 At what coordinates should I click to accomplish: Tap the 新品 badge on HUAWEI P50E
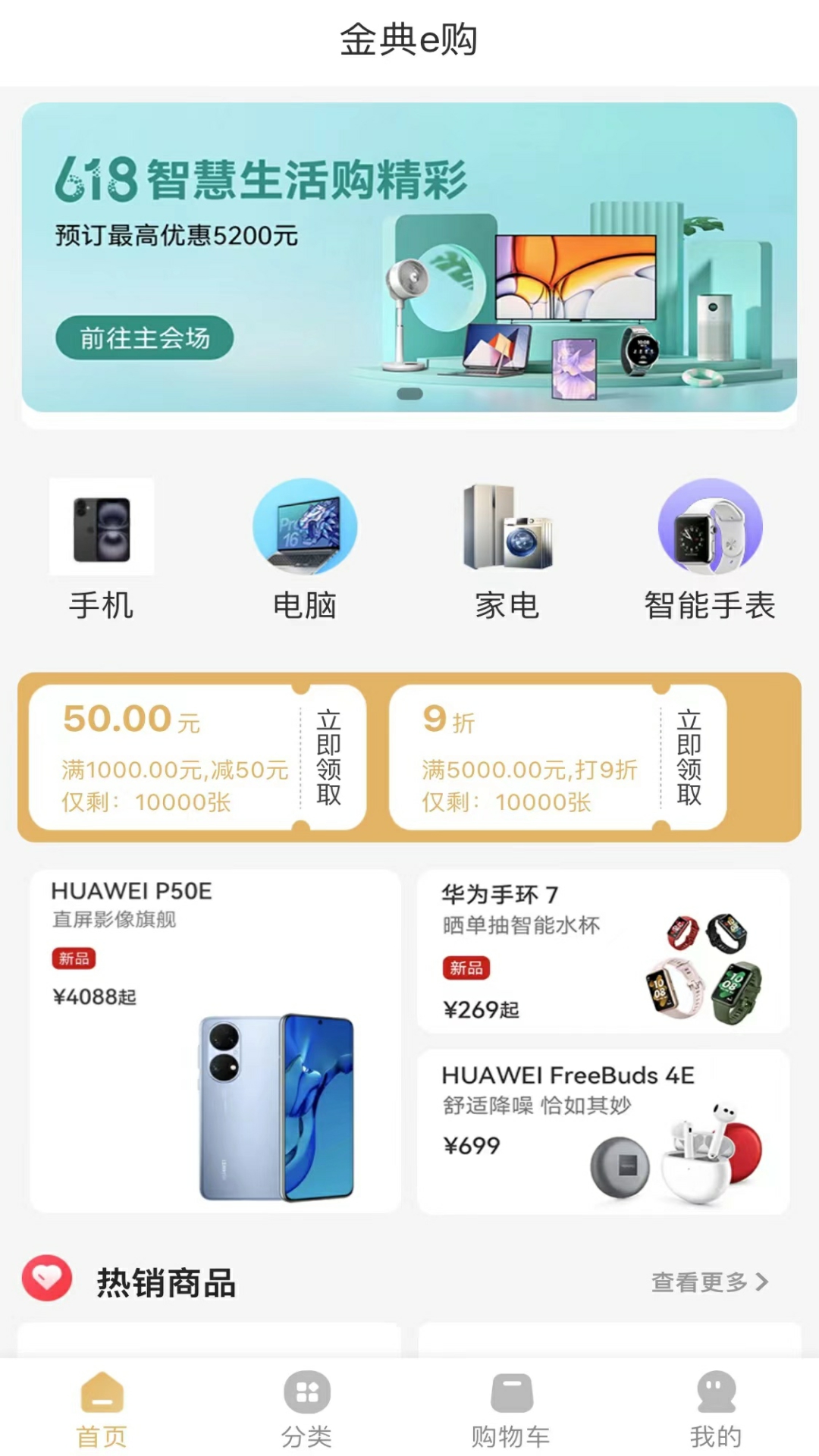point(74,959)
